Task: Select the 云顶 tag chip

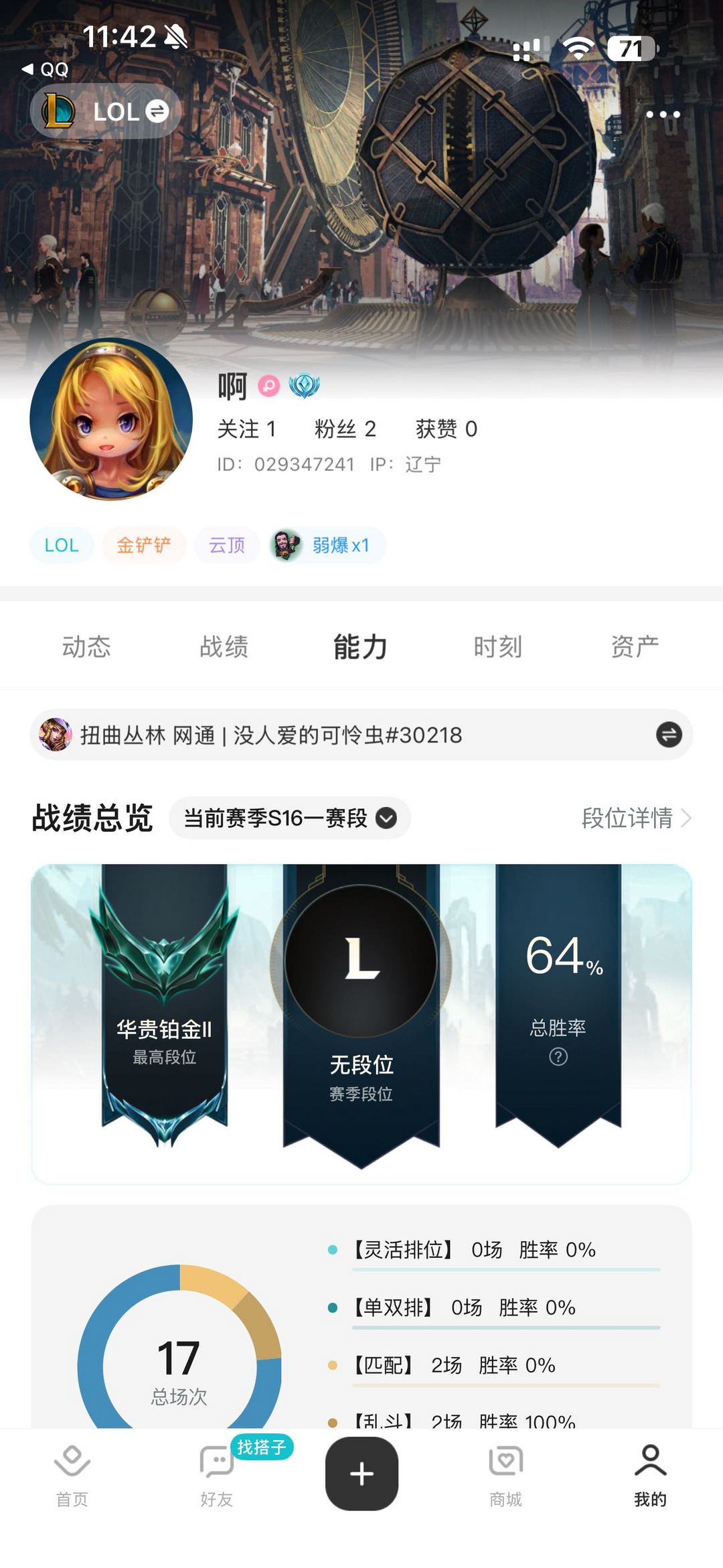Action: pyautogui.click(x=227, y=545)
